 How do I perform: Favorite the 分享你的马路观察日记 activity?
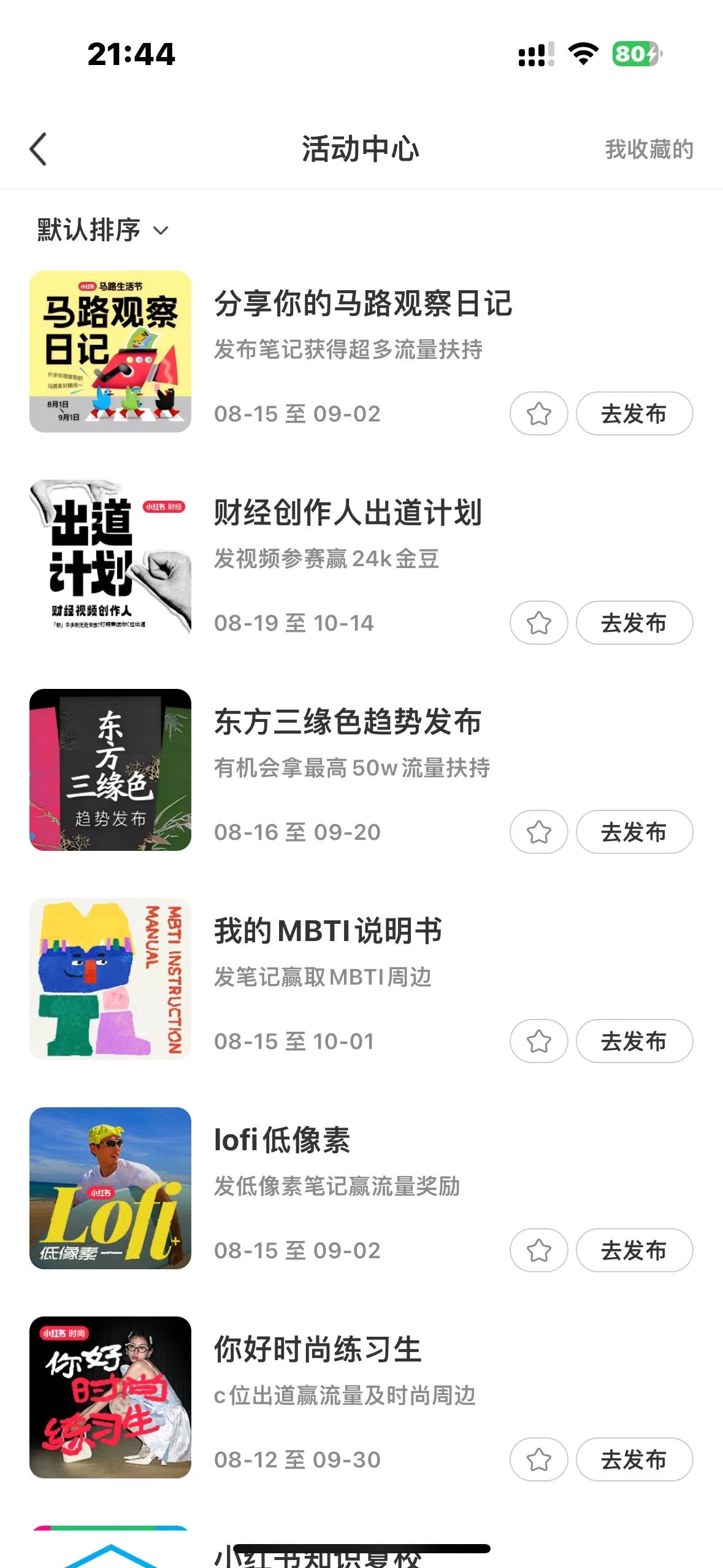coord(538,413)
